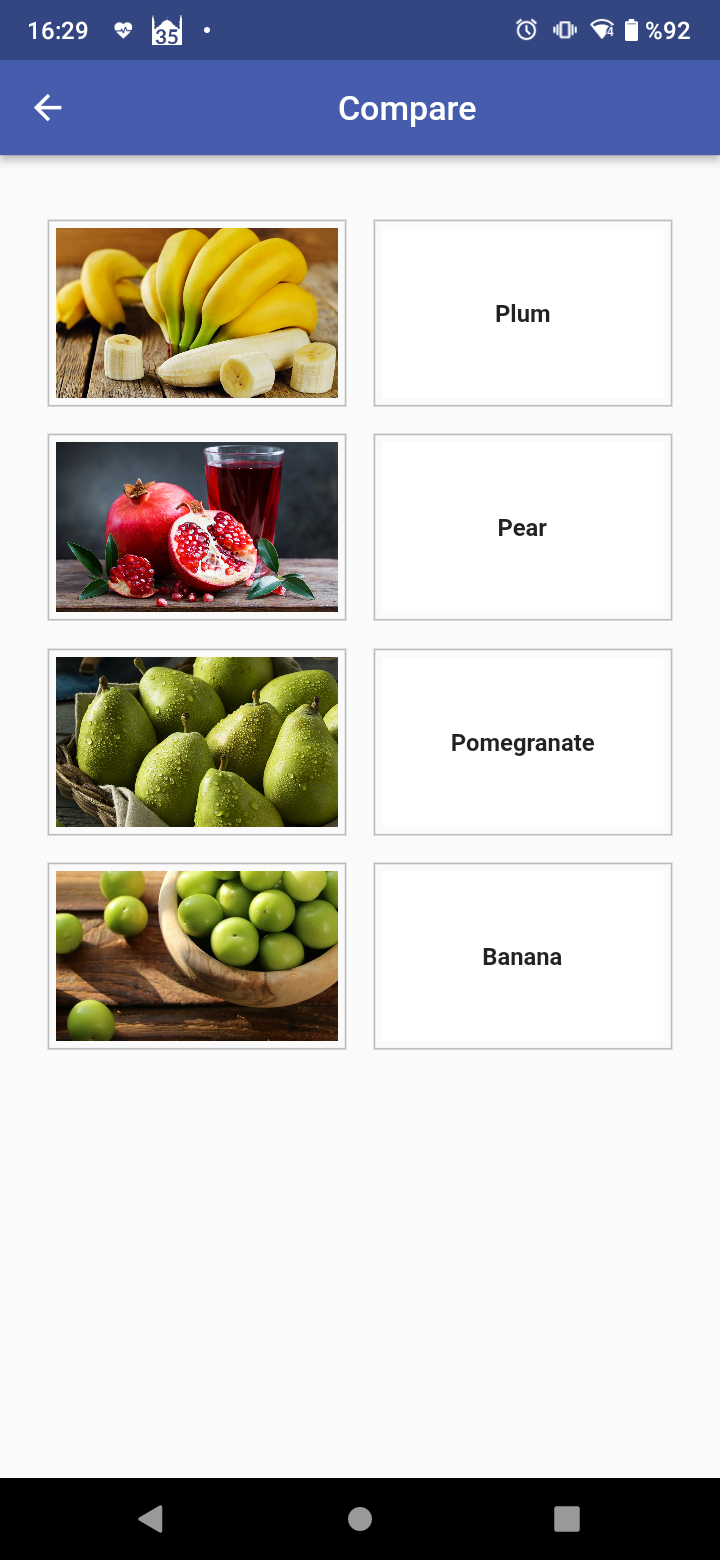Image resolution: width=720 pixels, height=1560 pixels.
Task: Choose the Plum word card
Action: (x=522, y=313)
